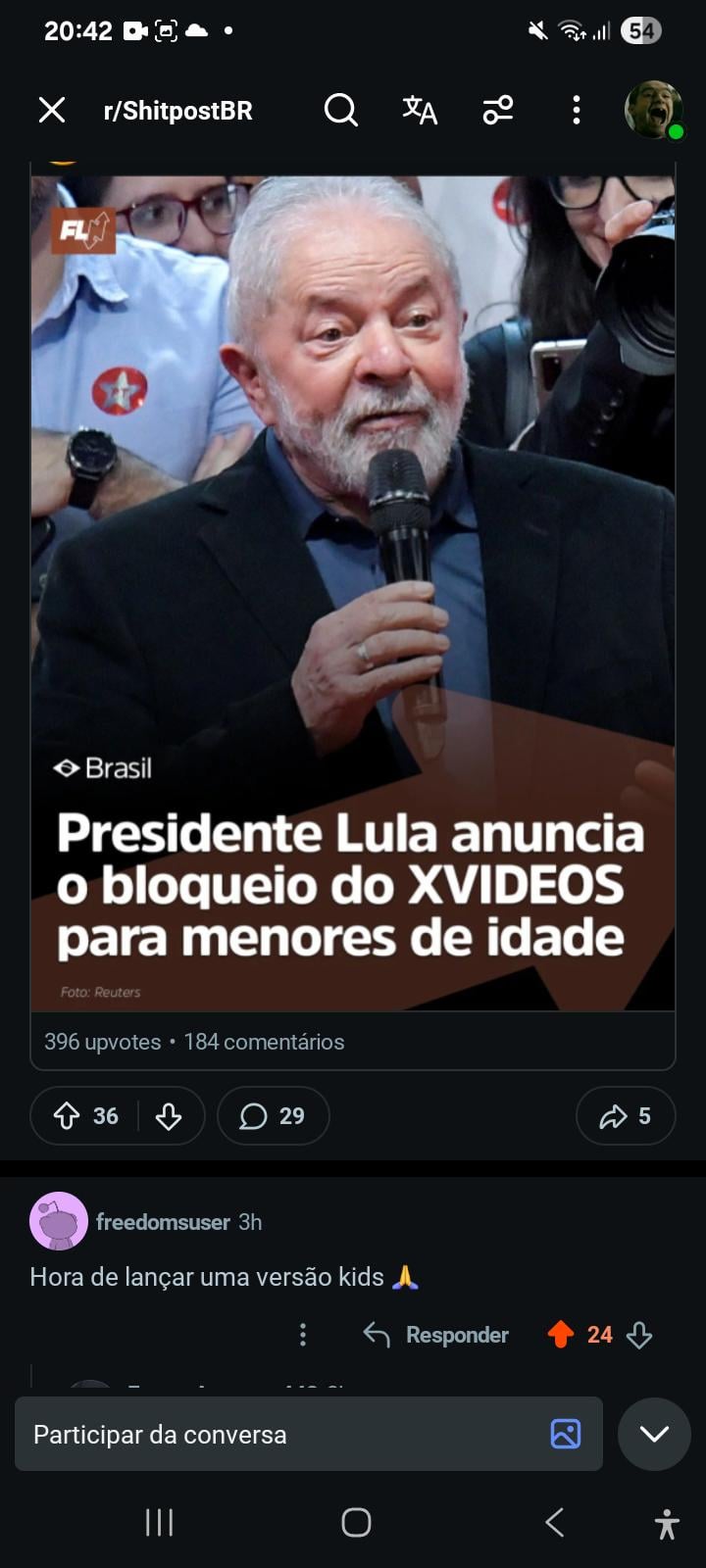Image resolution: width=706 pixels, height=1568 pixels.
Task: Open the post overflow menu
Action: (577, 110)
